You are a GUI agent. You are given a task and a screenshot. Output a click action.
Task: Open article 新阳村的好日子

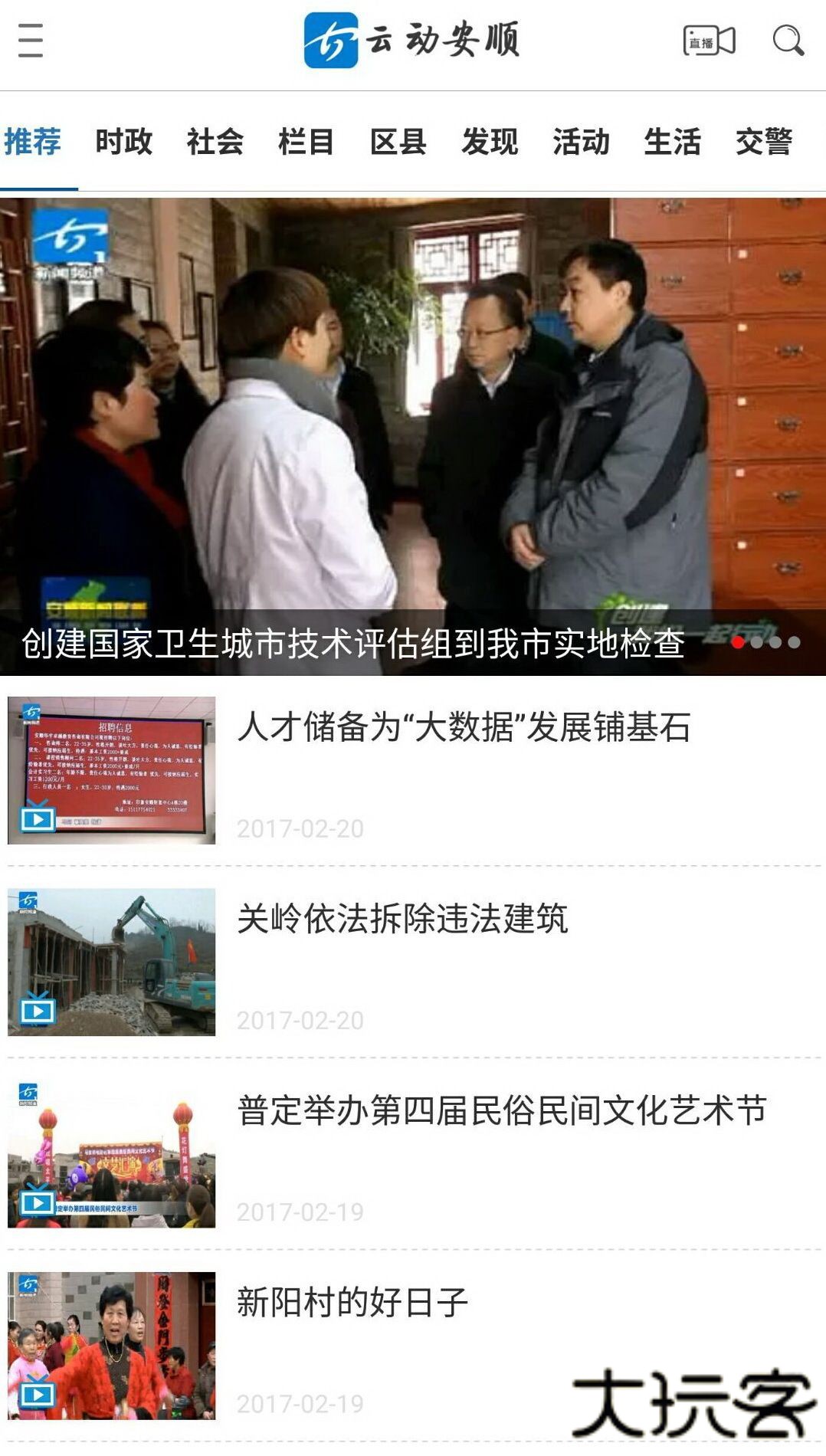352,1302
